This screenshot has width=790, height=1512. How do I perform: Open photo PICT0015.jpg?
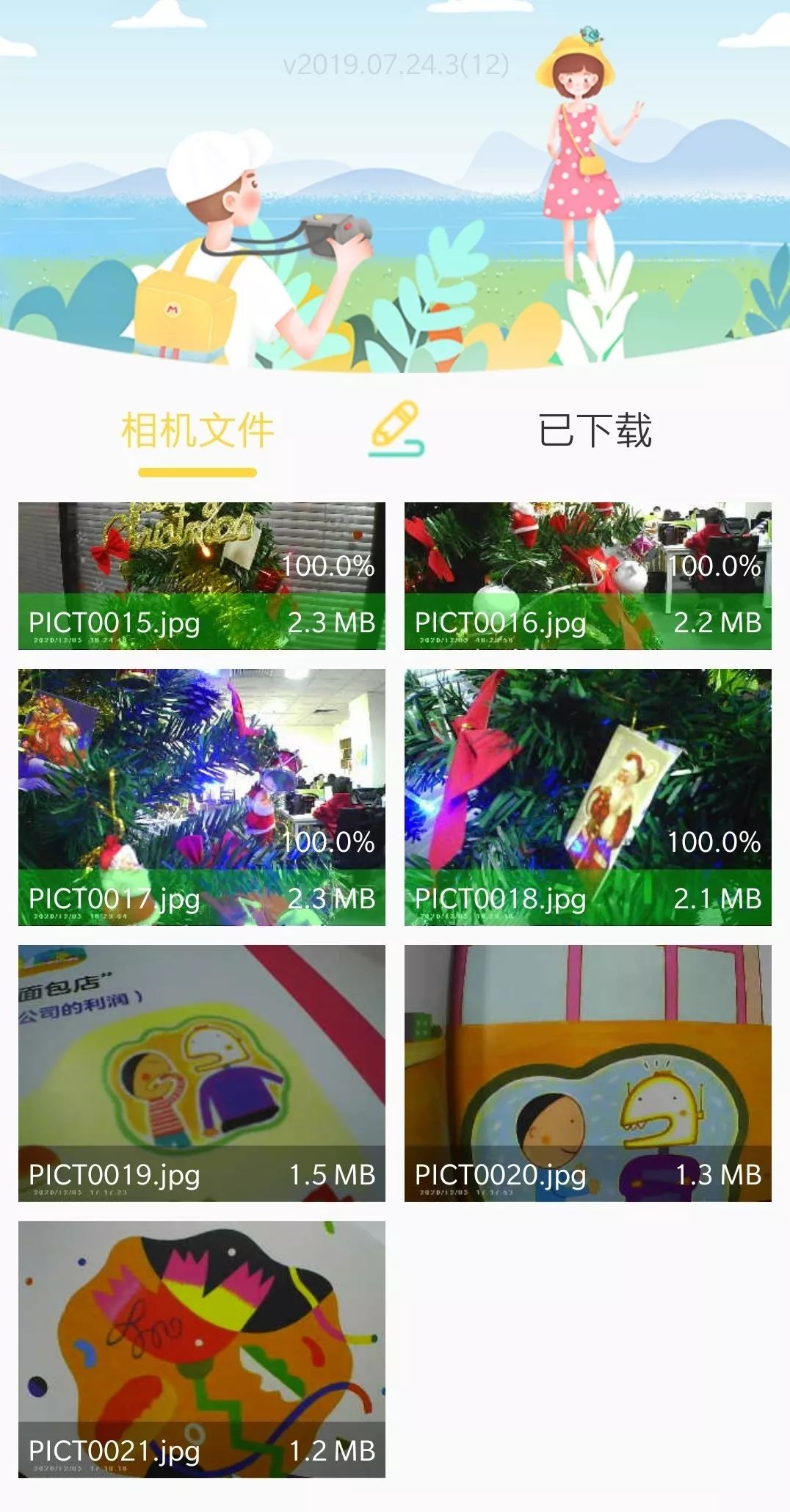(x=201, y=575)
